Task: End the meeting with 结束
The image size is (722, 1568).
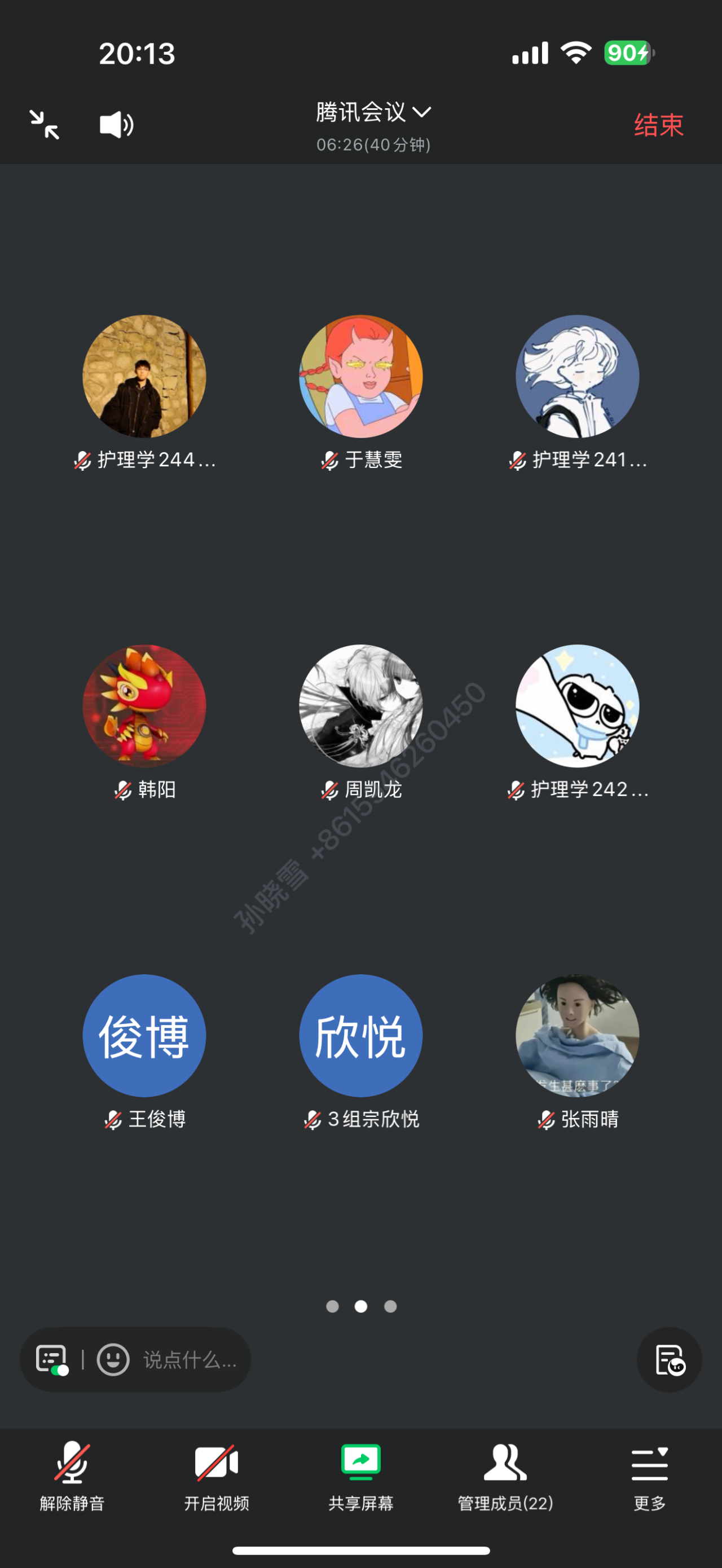Action: [x=659, y=125]
